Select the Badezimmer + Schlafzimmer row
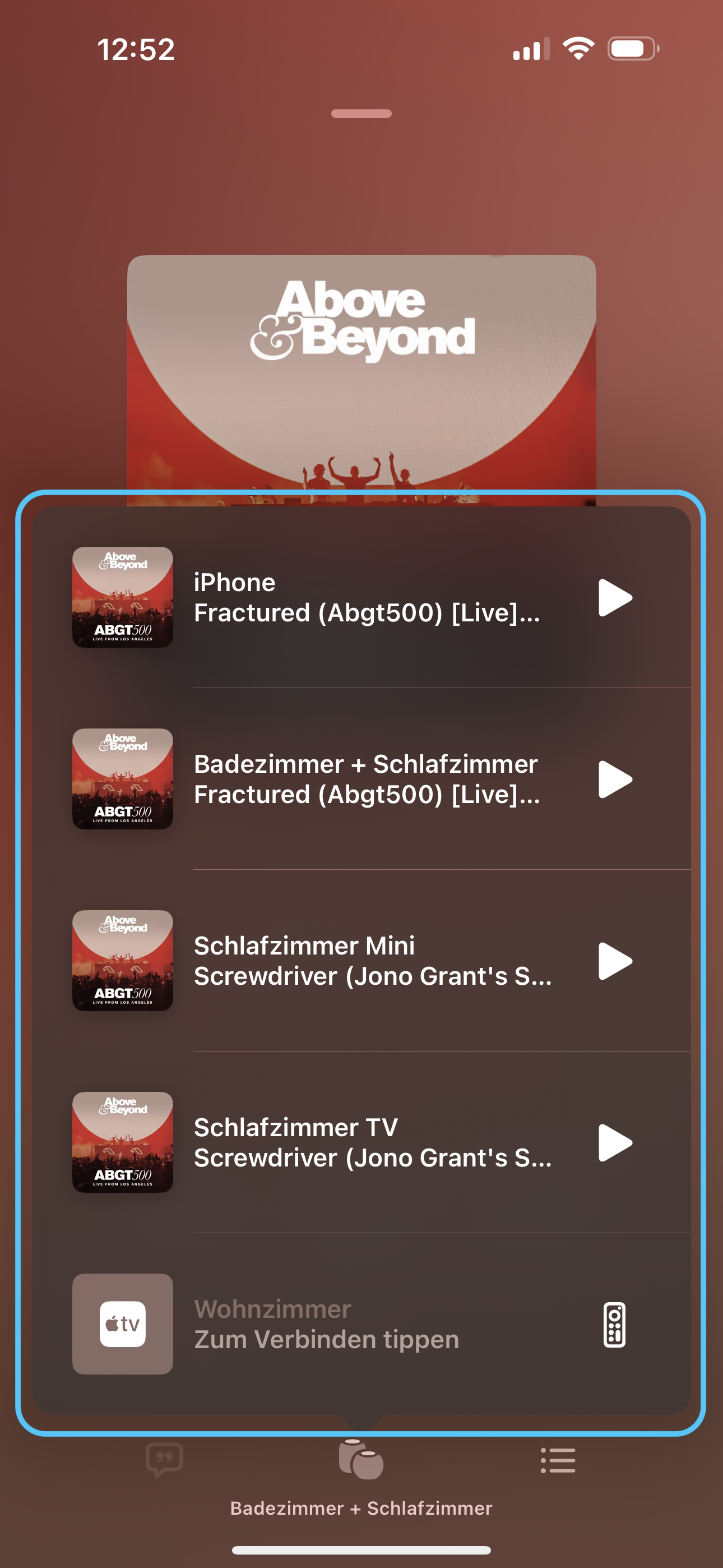Viewport: 723px width, 1568px height. pyautogui.click(x=361, y=779)
